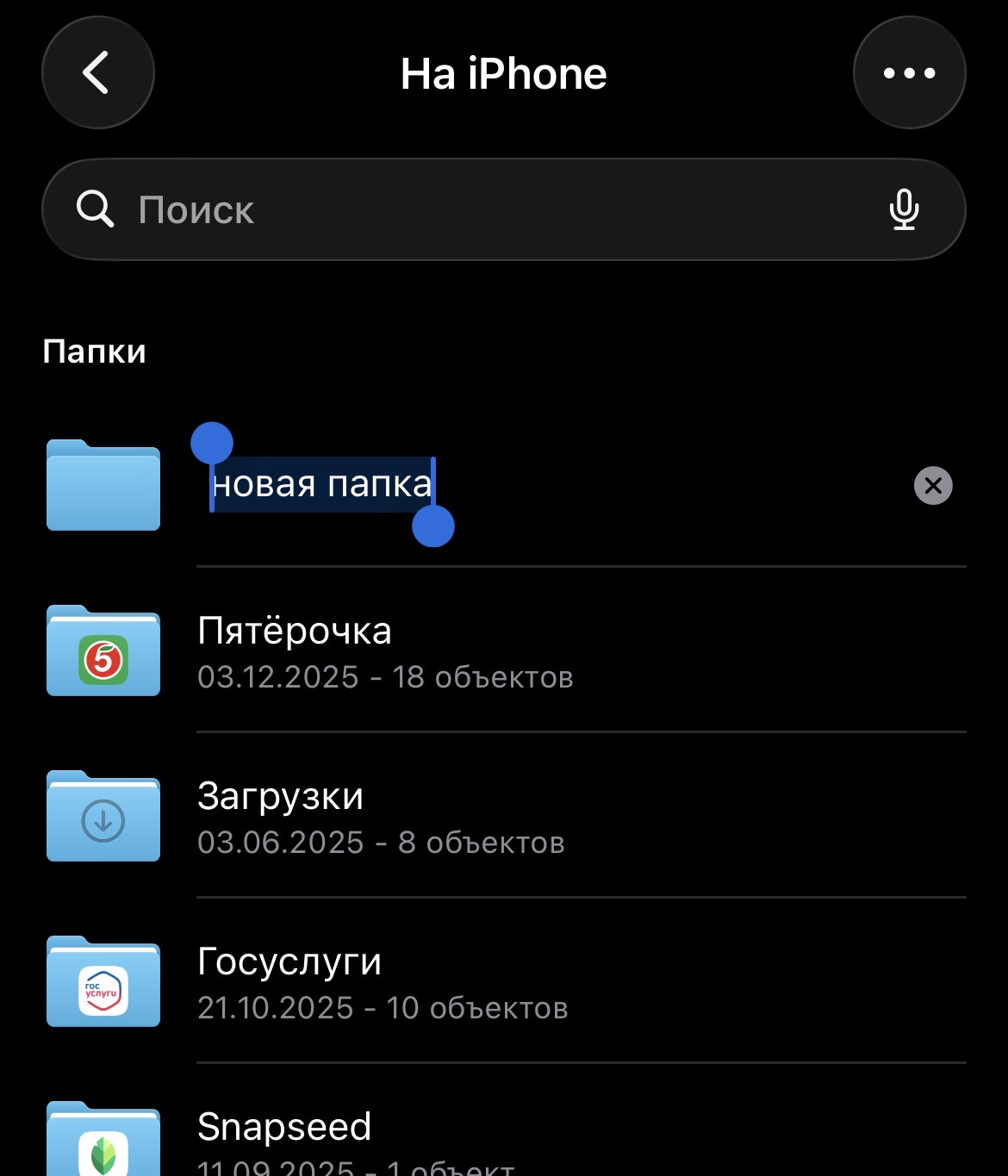Open the Госуслуги folder
This screenshot has height=1176, width=1008.
pos(382,982)
